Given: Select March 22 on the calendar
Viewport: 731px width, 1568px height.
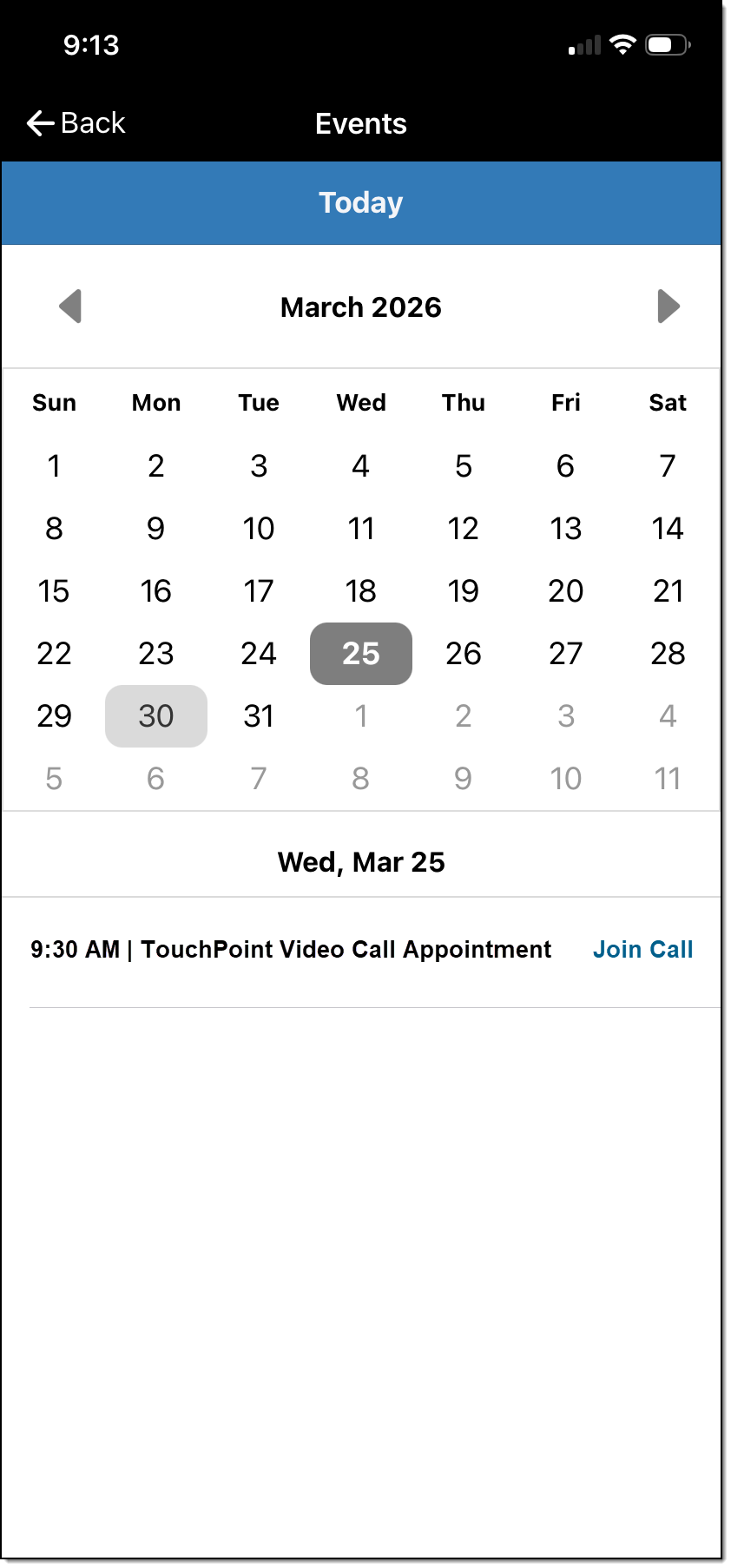Looking at the screenshot, I should coord(54,654).
